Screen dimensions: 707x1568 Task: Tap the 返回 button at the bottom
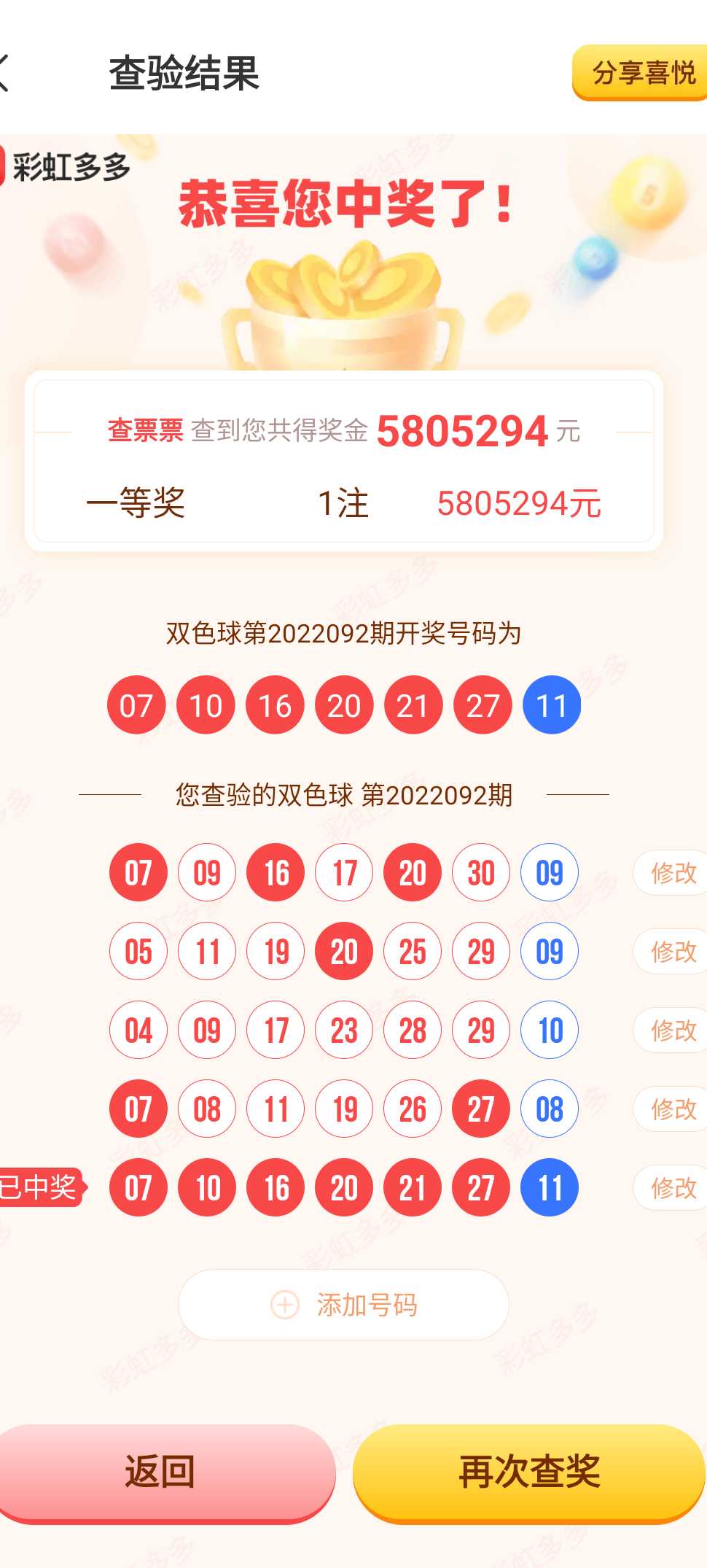[162, 1472]
